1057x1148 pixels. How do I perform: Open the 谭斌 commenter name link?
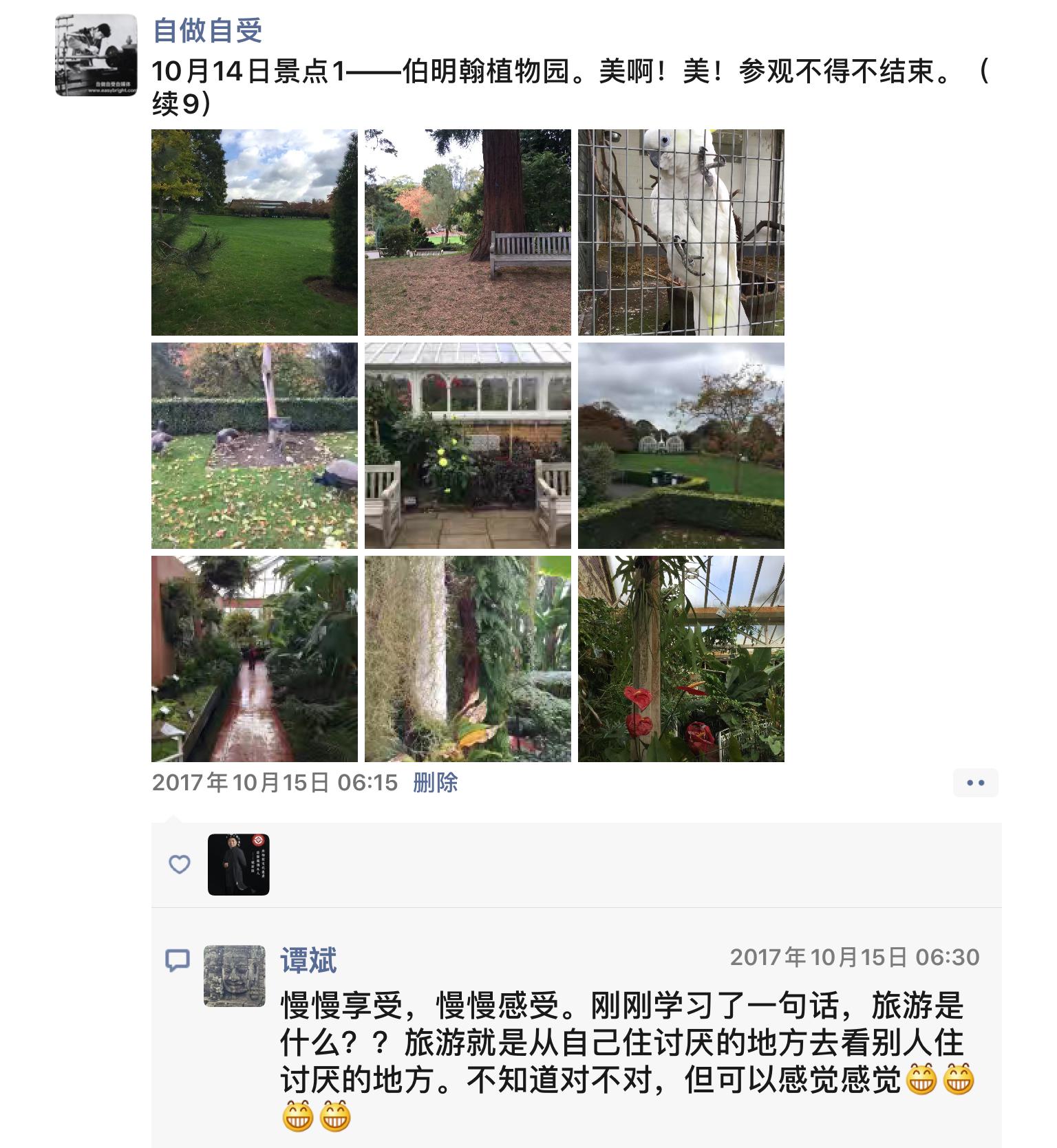(x=308, y=960)
